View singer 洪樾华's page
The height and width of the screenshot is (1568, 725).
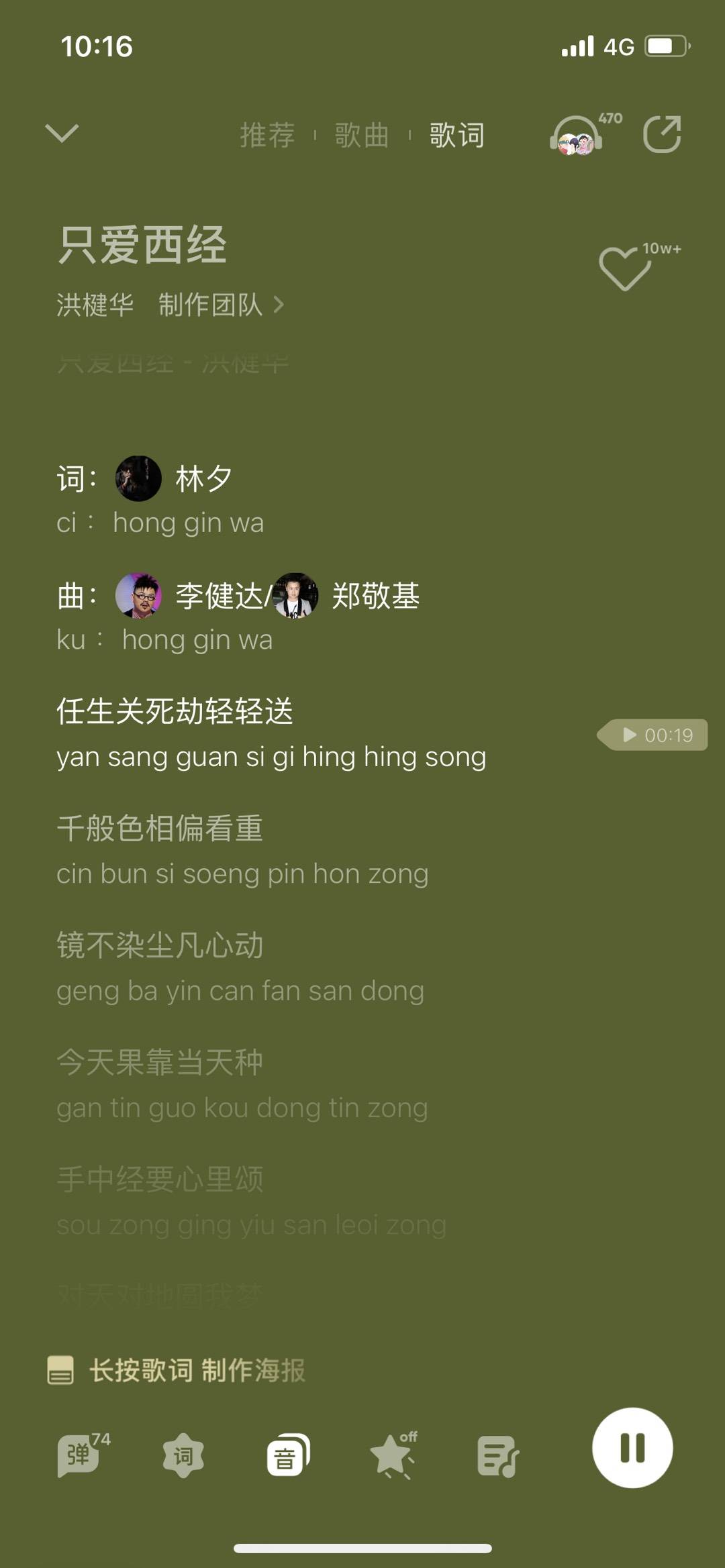(95, 305)
